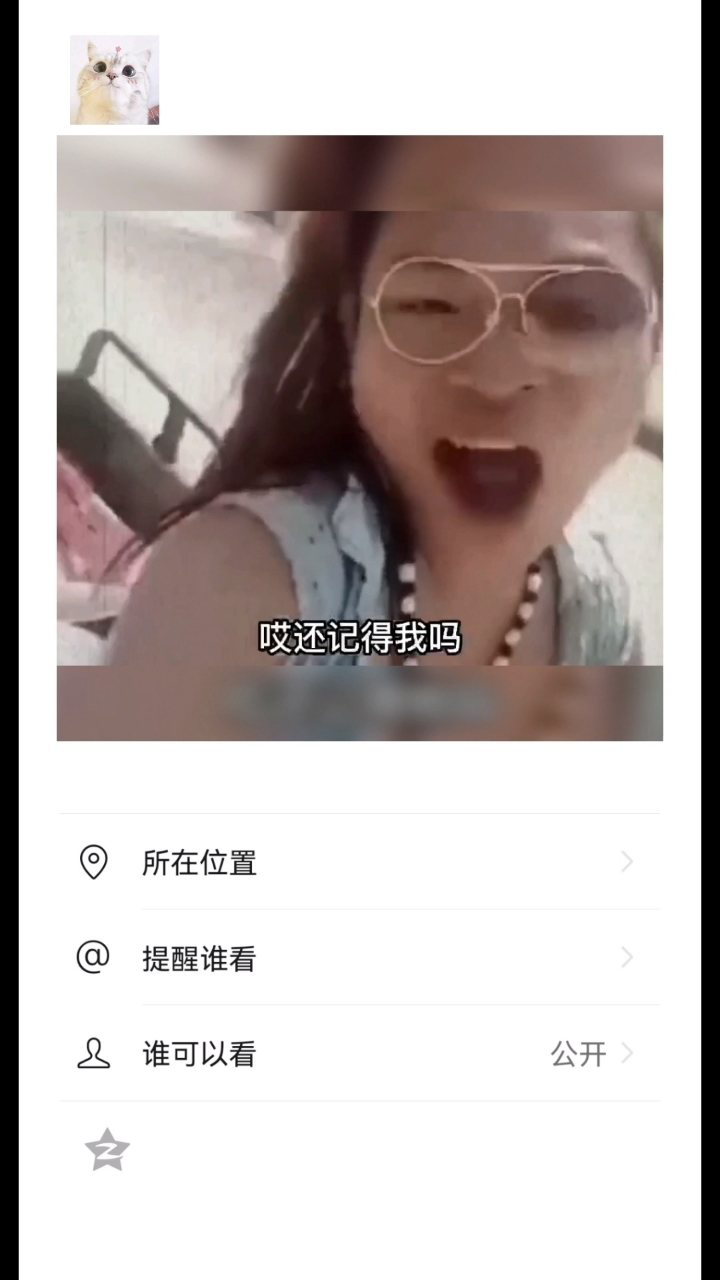Image resolution: width=720 pixels, height=1280 pixels.
Task: Click the star badge icon below the list
Action: click(108, 1150)
